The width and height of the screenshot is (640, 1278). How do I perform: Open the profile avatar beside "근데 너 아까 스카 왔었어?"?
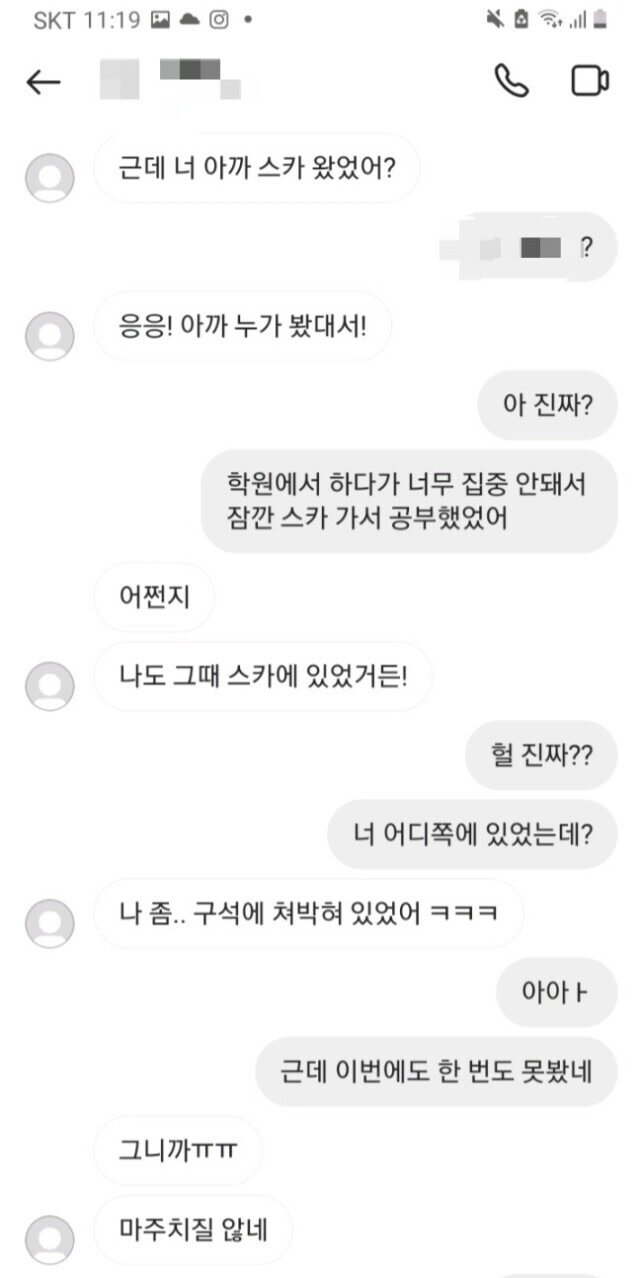[49, 179]
